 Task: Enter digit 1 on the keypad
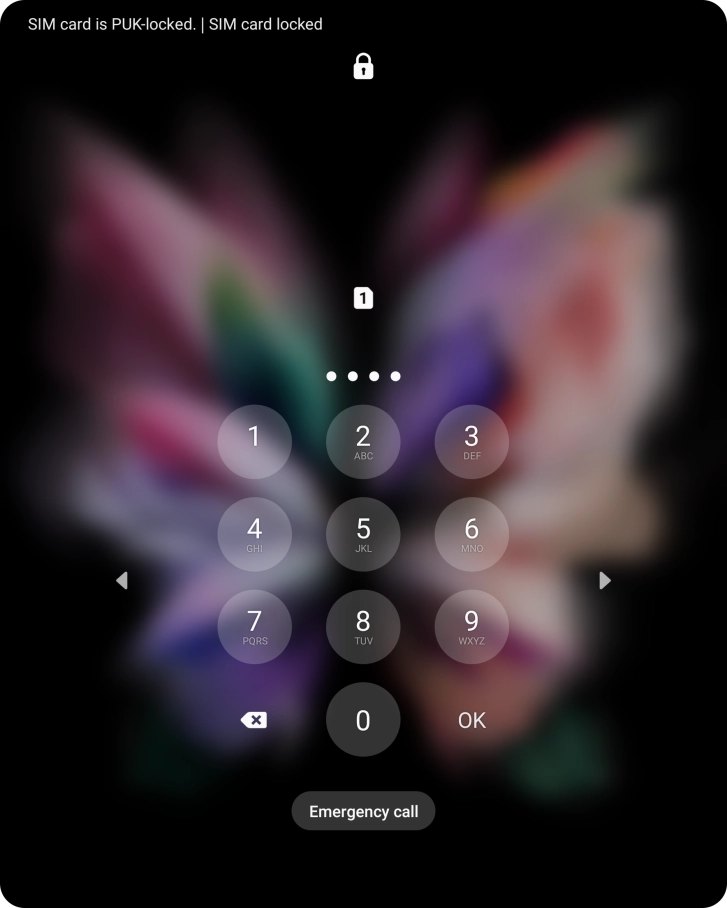click(x=254, y=441)
